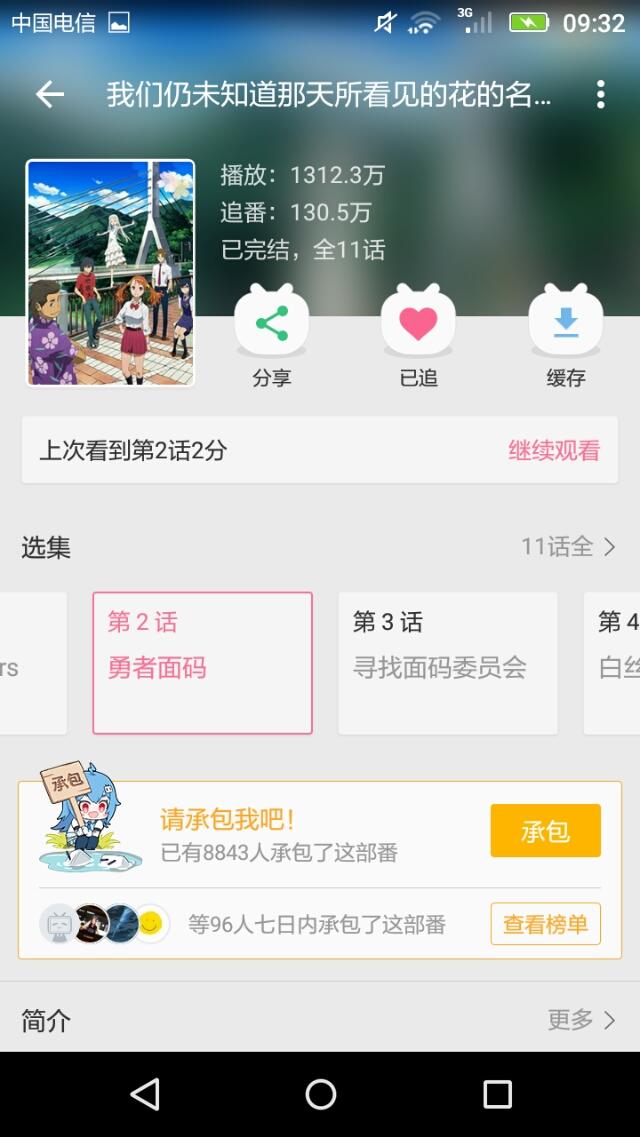Viewport: 640px width, 1137px height.
Task: Play episode 第3话 寻找面码委员会
Action: click(448, 663)
